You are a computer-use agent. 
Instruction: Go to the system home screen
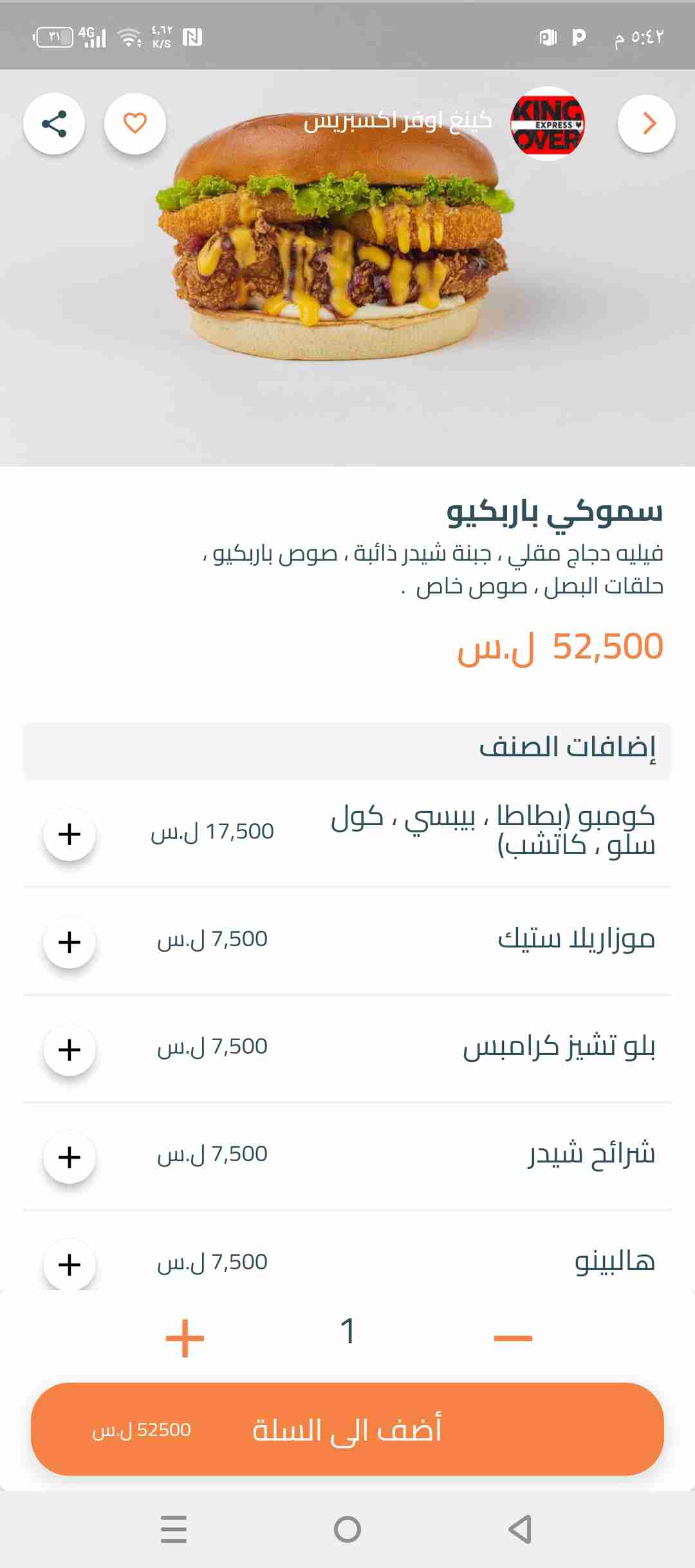(347, 1529)
